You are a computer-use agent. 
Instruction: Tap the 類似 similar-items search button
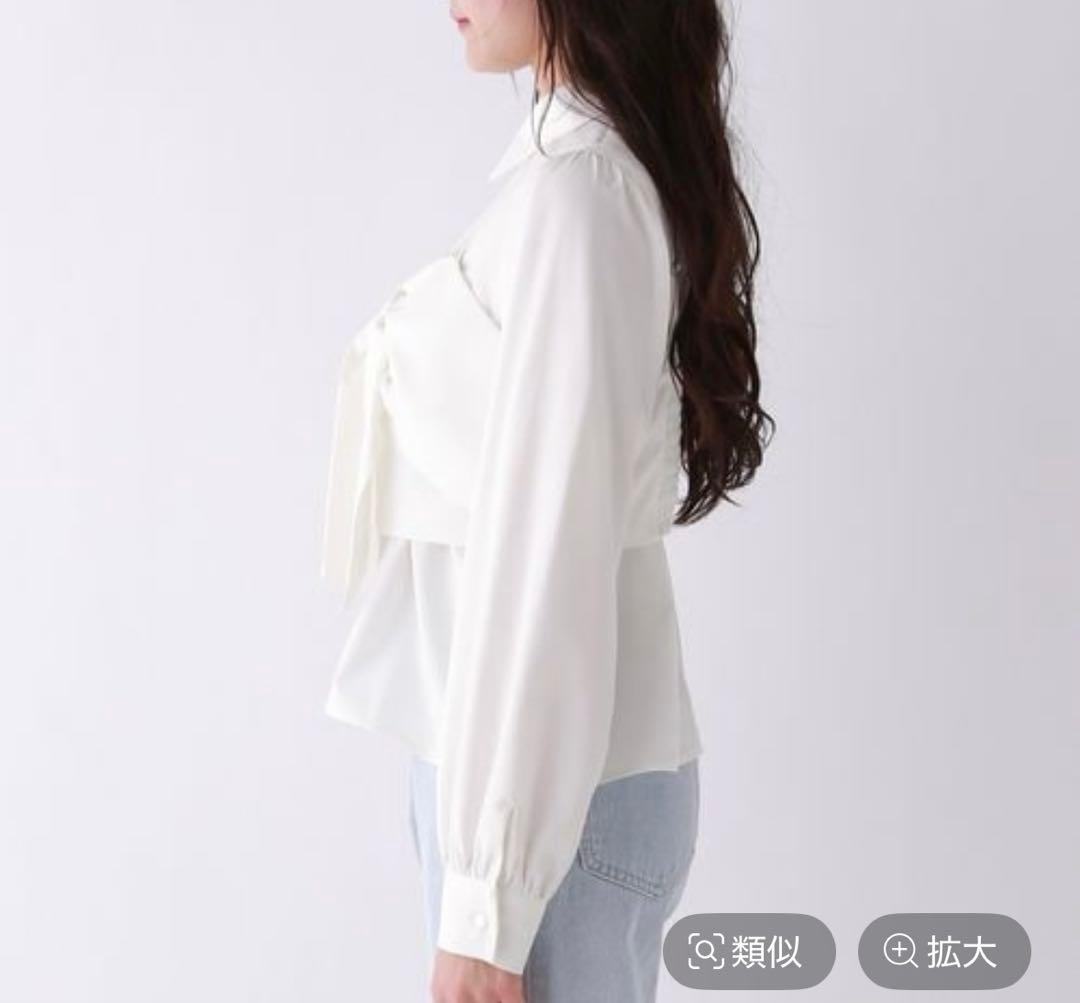[x=749, y=951]
